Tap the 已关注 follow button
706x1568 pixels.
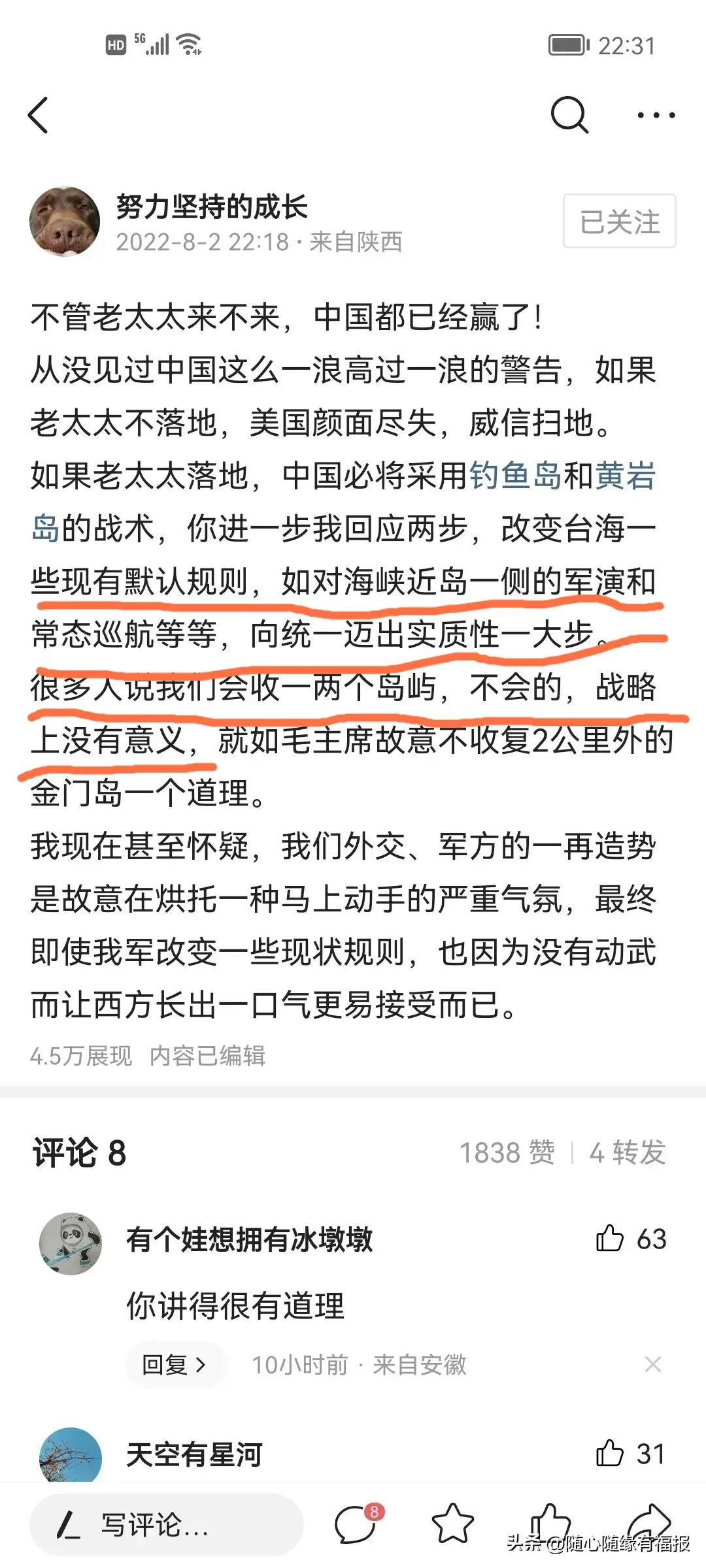click(619, 221)
